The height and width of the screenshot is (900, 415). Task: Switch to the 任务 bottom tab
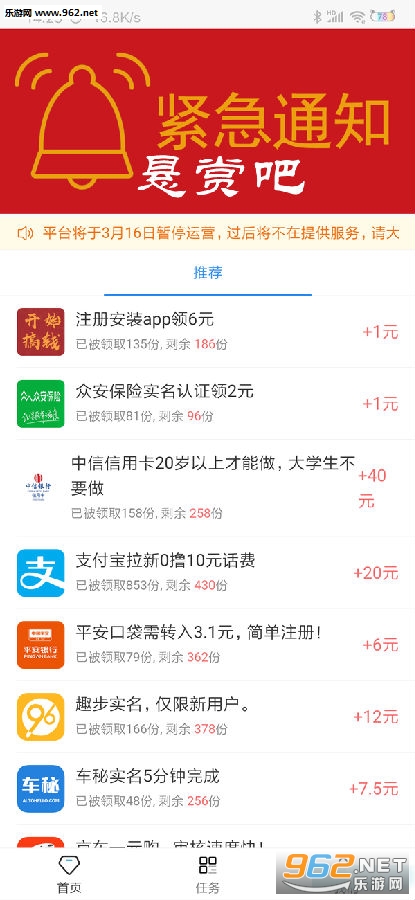coord(207,874)
